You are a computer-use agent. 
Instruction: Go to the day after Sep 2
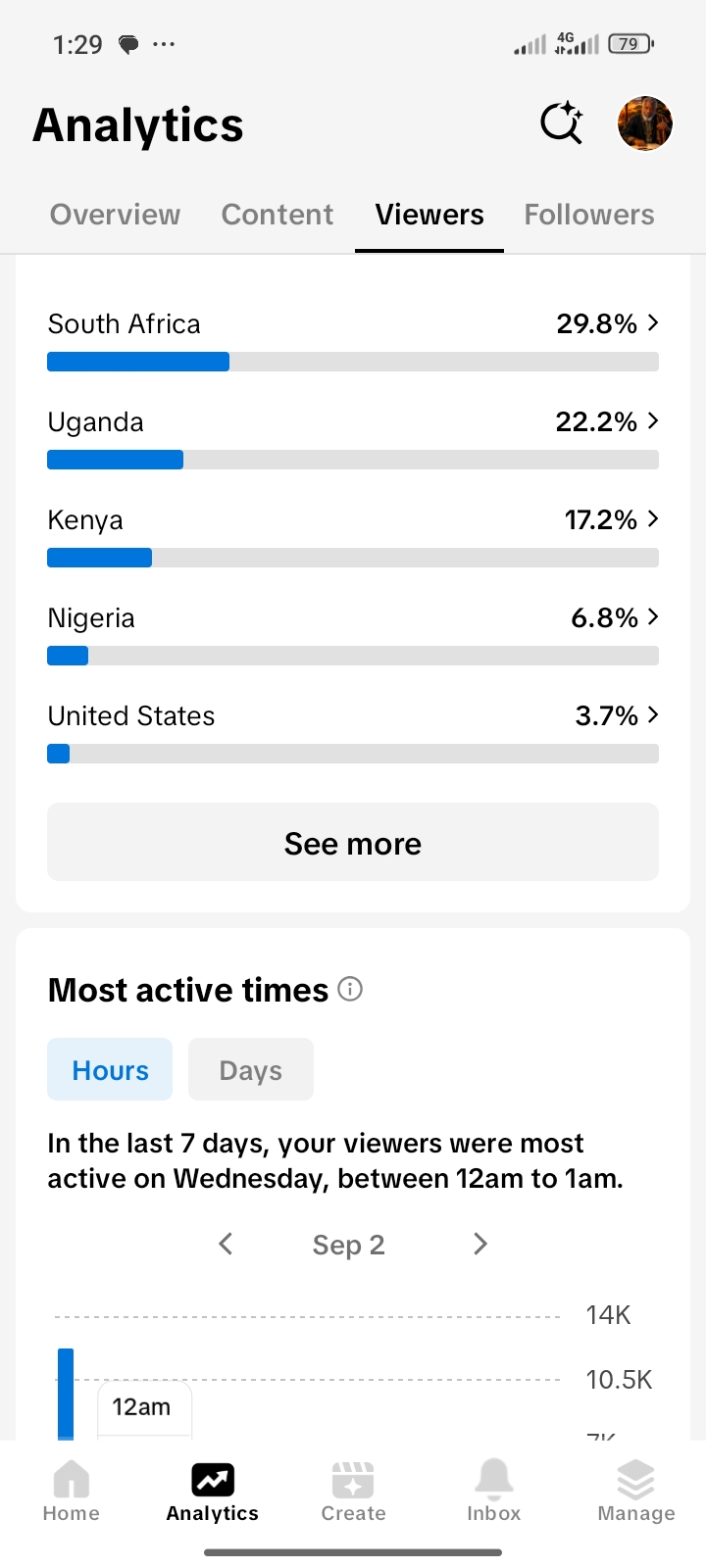(480, 1245)
